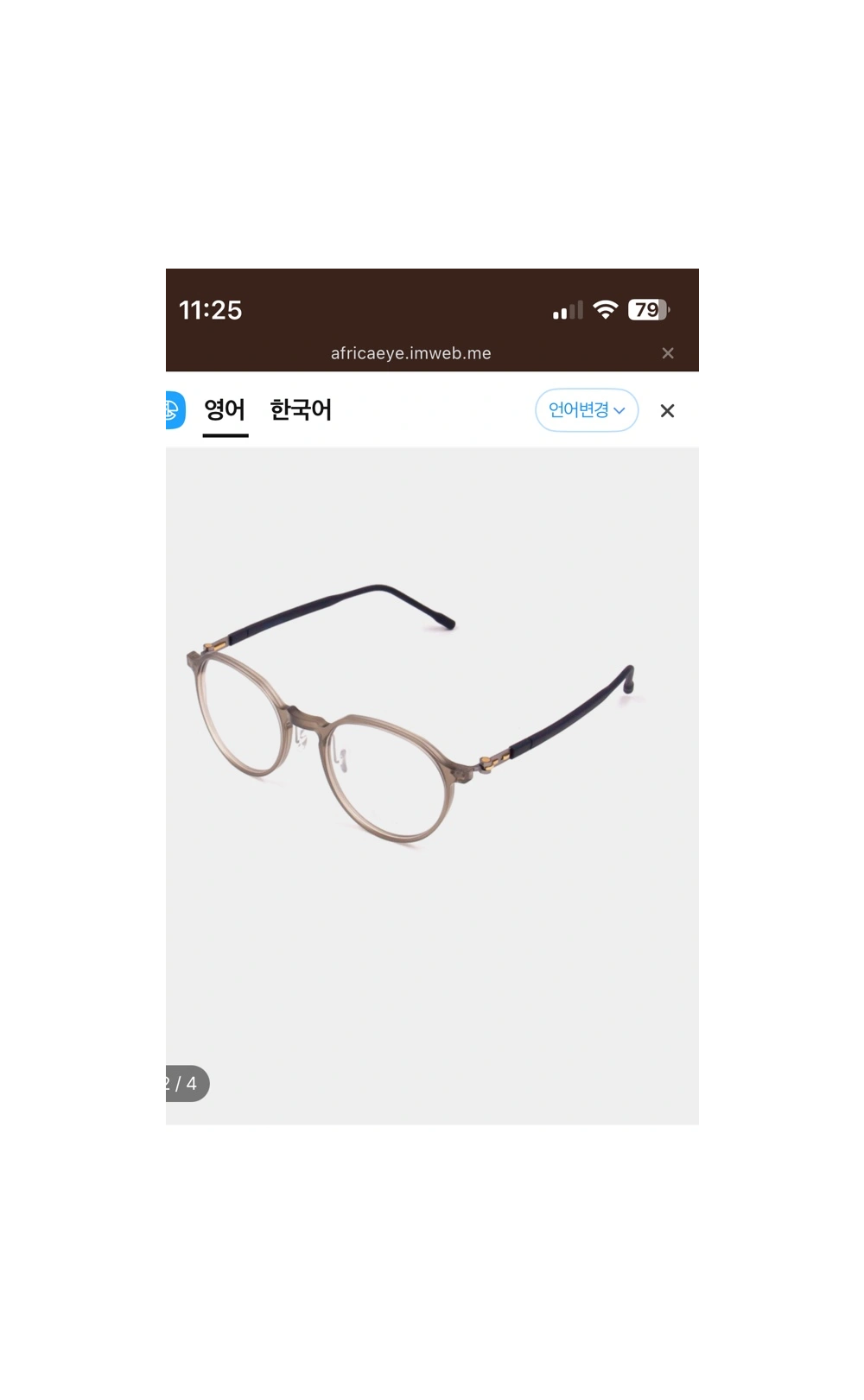Viewport: 864px width, 1400px height.
Task: Switch to the 영어 tab
Action: pos(225,409)
